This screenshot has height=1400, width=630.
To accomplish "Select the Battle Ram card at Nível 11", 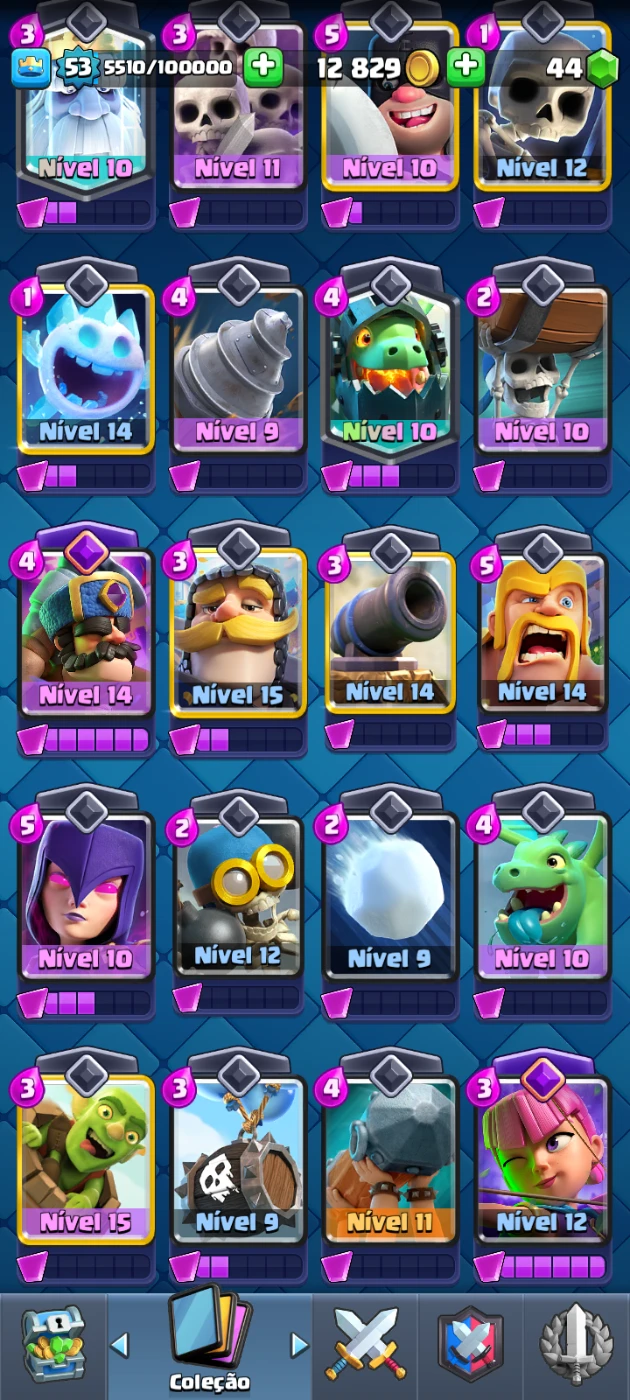I will tap(390, 1160).
